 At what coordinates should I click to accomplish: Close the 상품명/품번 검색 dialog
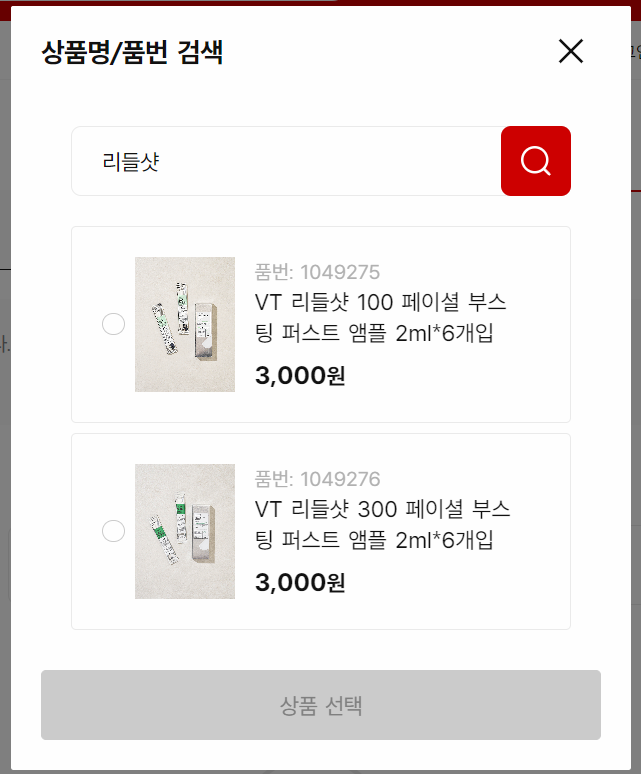point(570,51)
